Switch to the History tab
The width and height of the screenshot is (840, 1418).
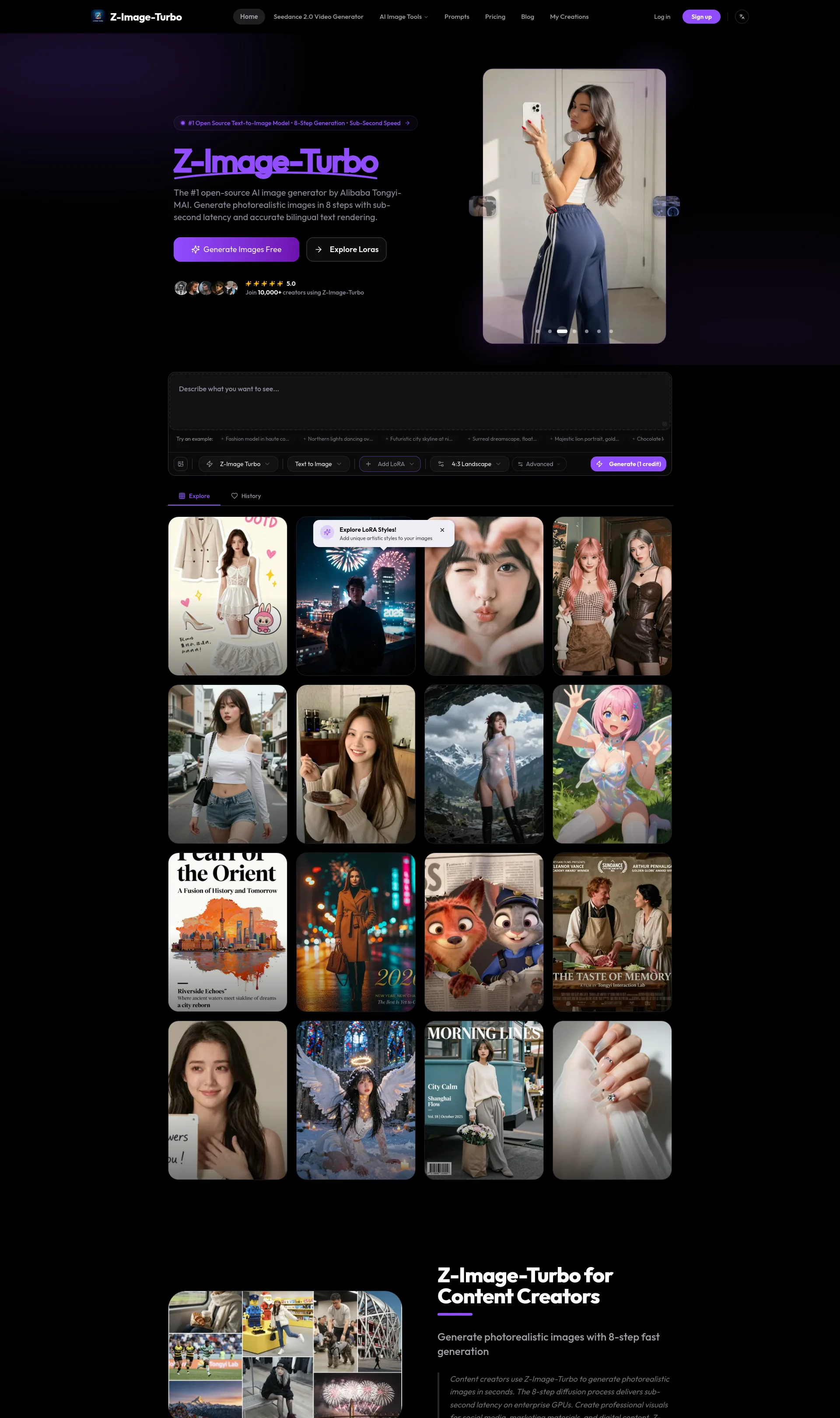[246, 496]
